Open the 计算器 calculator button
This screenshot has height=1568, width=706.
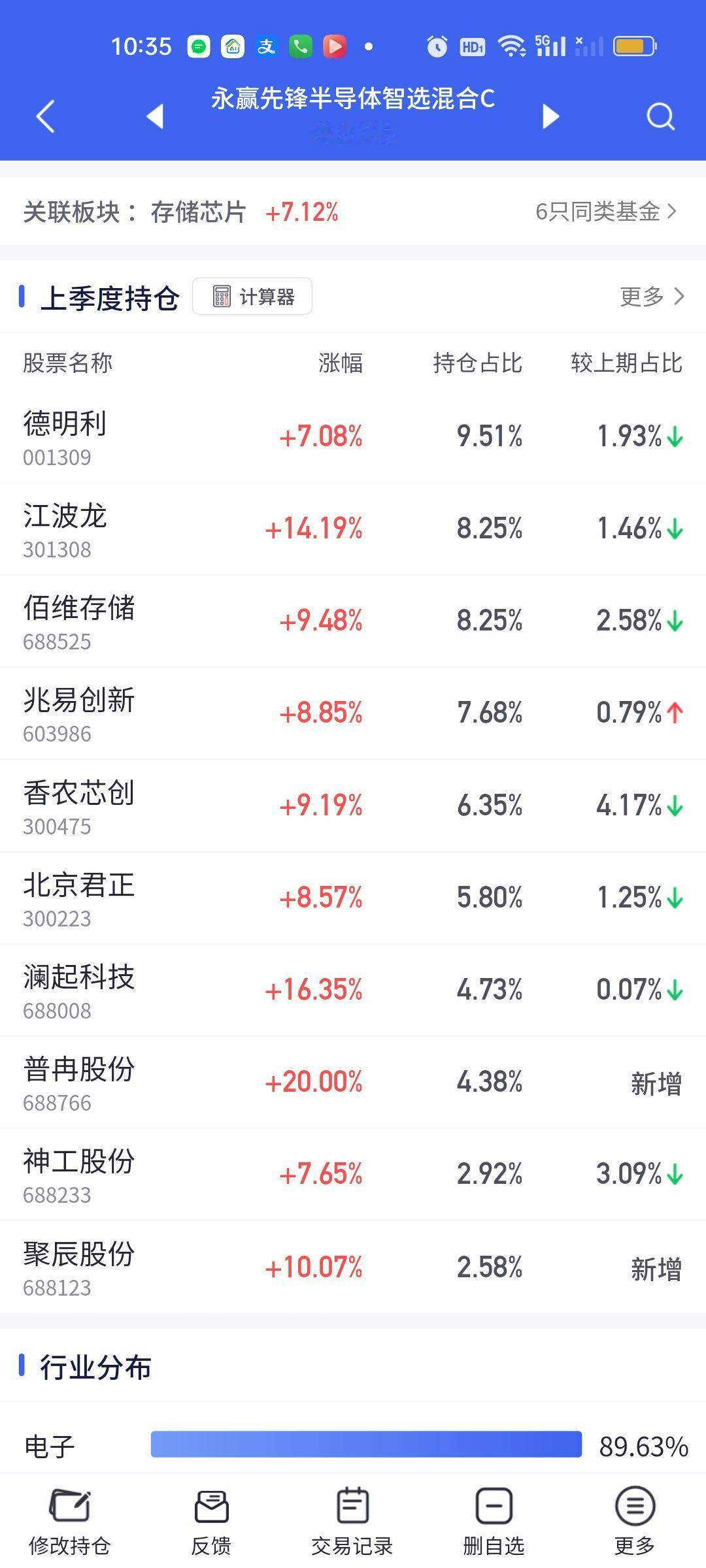(x=252, y=297)
